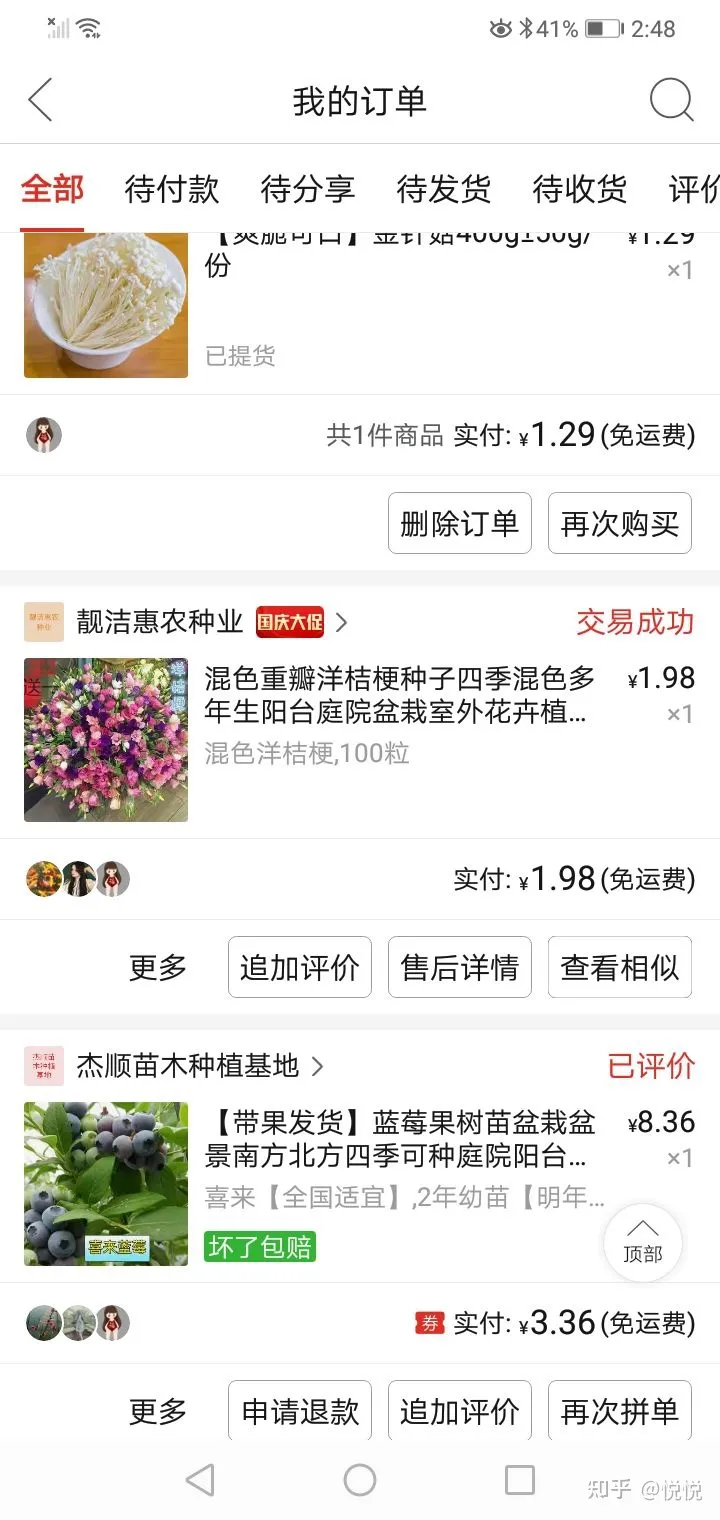Viewport: 720px width, 1520px height.
Task: Tap the search magnifier icon
Action: pos(670,100)
